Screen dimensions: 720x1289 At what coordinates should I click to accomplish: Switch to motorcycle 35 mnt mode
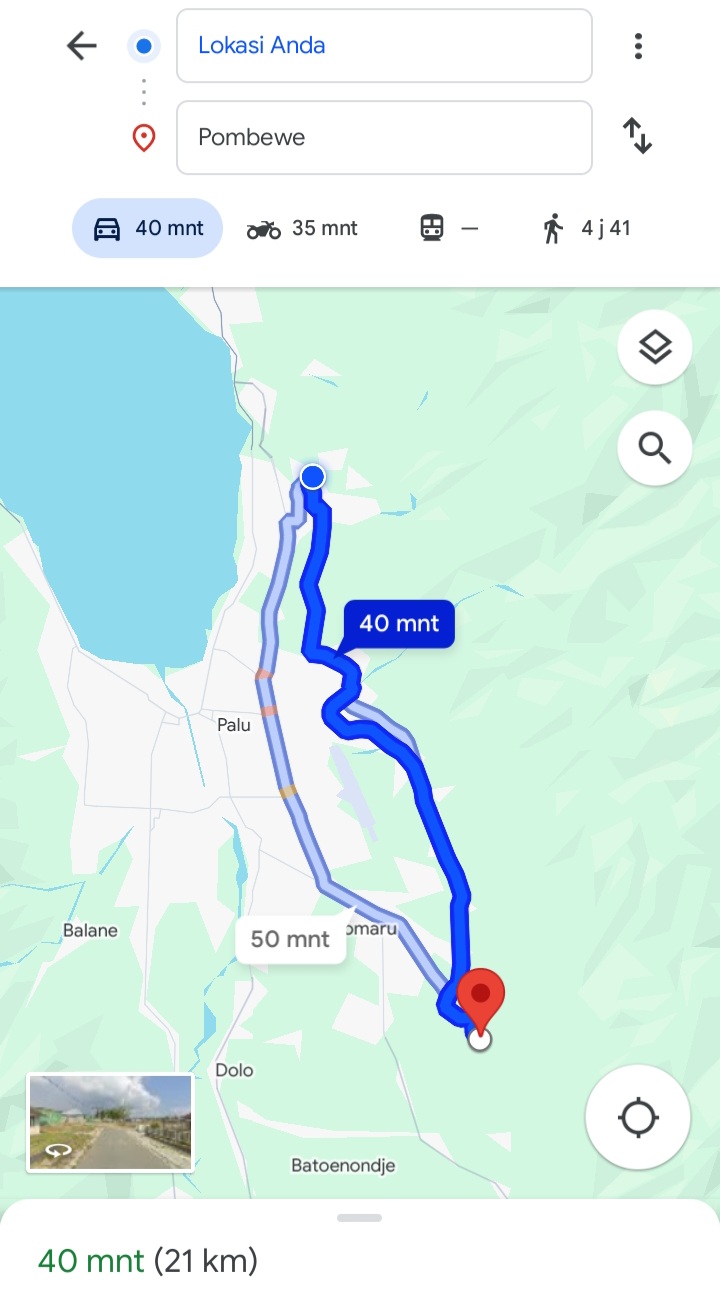click(302, 229)
